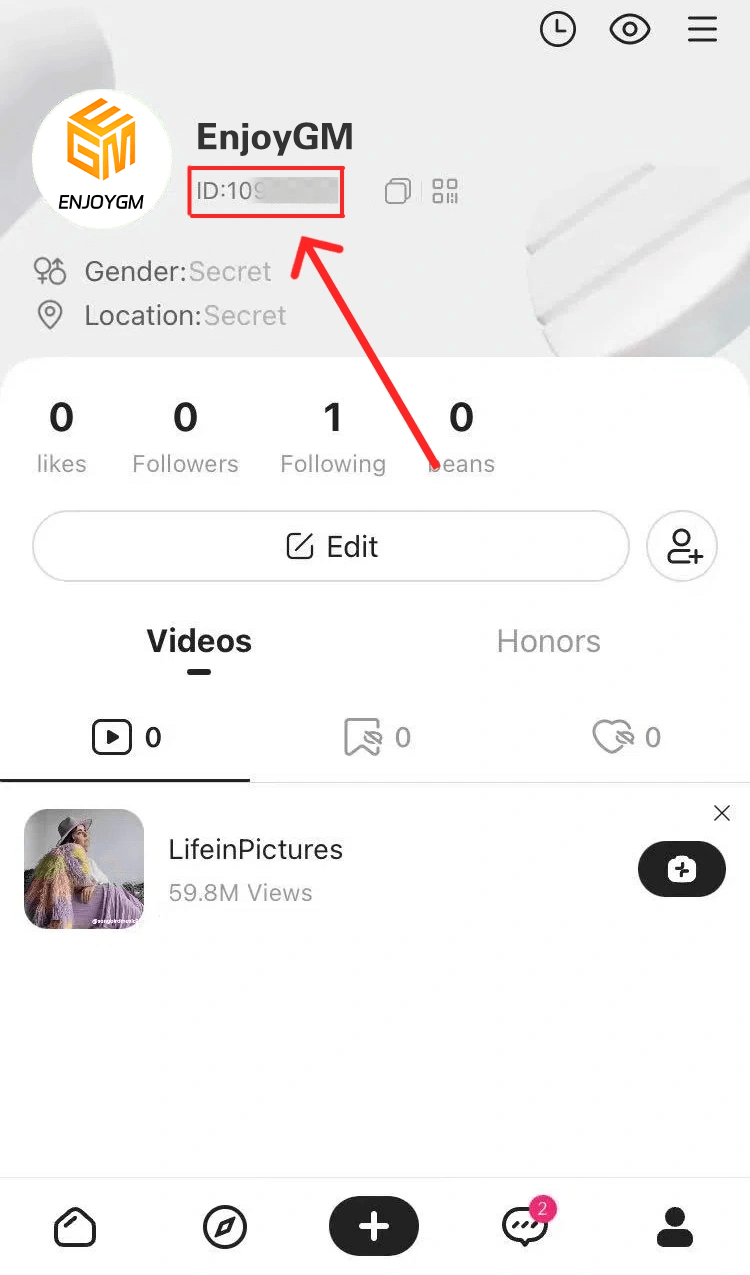Open the hamburger menu
750x1275 pixels.
point(702,30)
